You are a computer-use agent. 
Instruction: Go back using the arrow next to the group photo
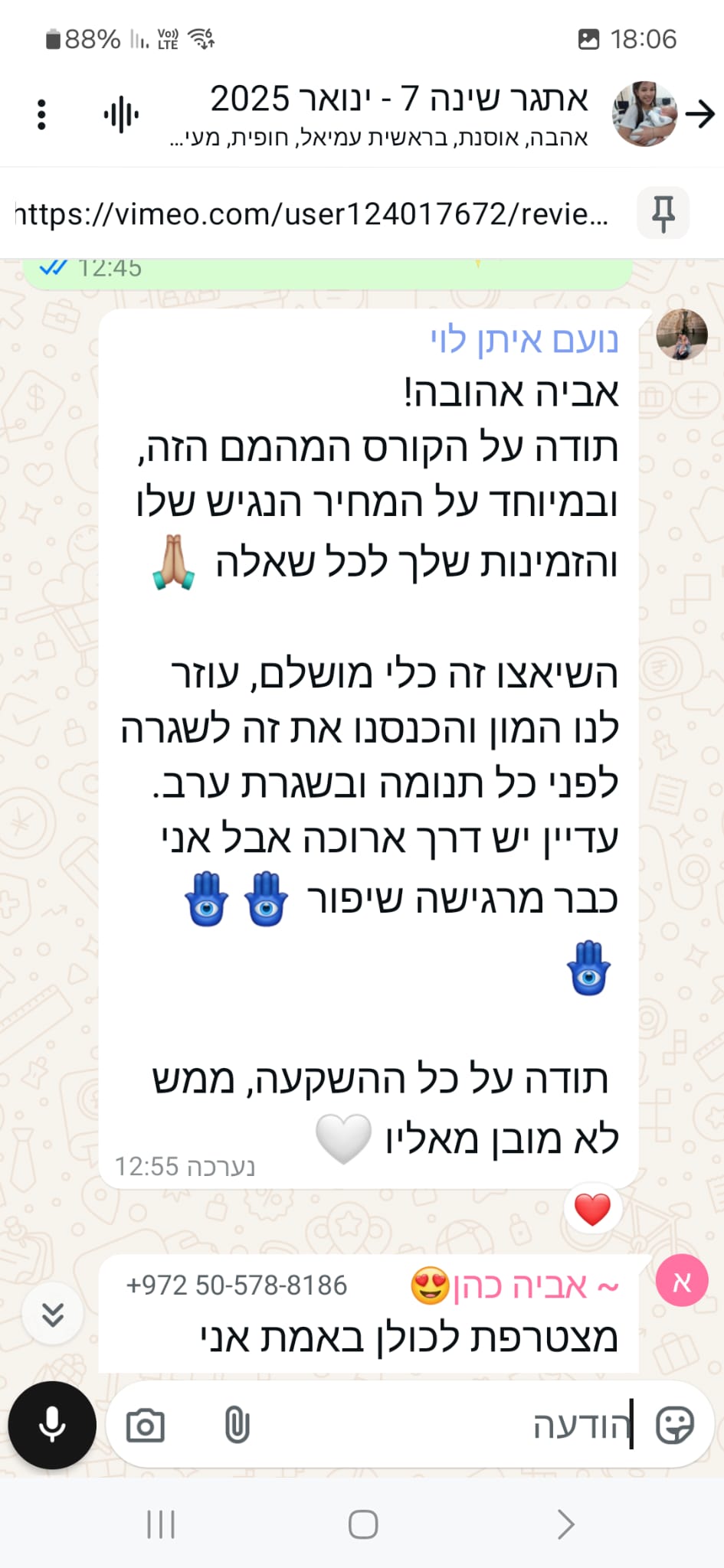pyautogui.click(x=699, y=115)
